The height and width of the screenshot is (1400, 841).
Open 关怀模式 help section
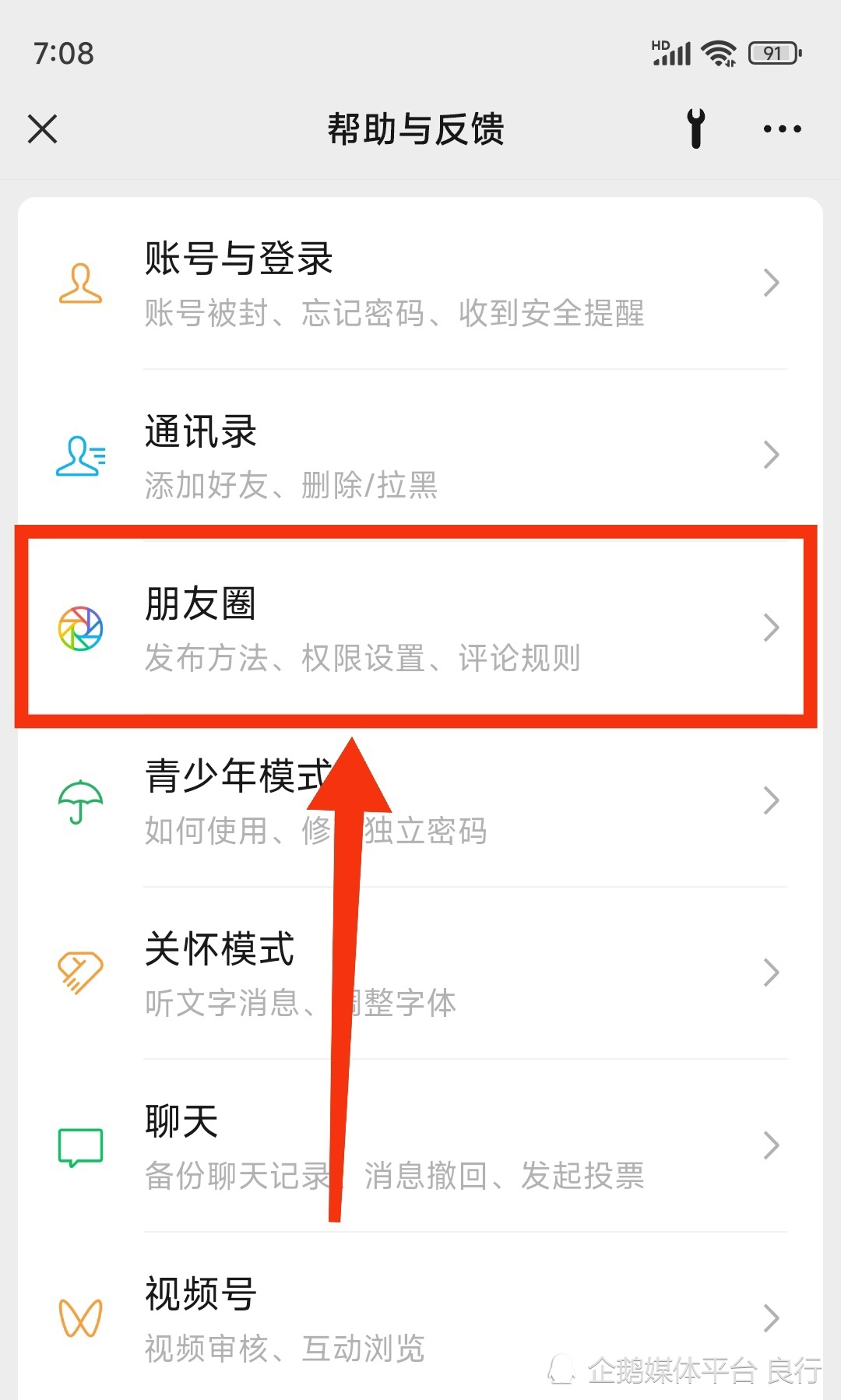tap(420, 973)
